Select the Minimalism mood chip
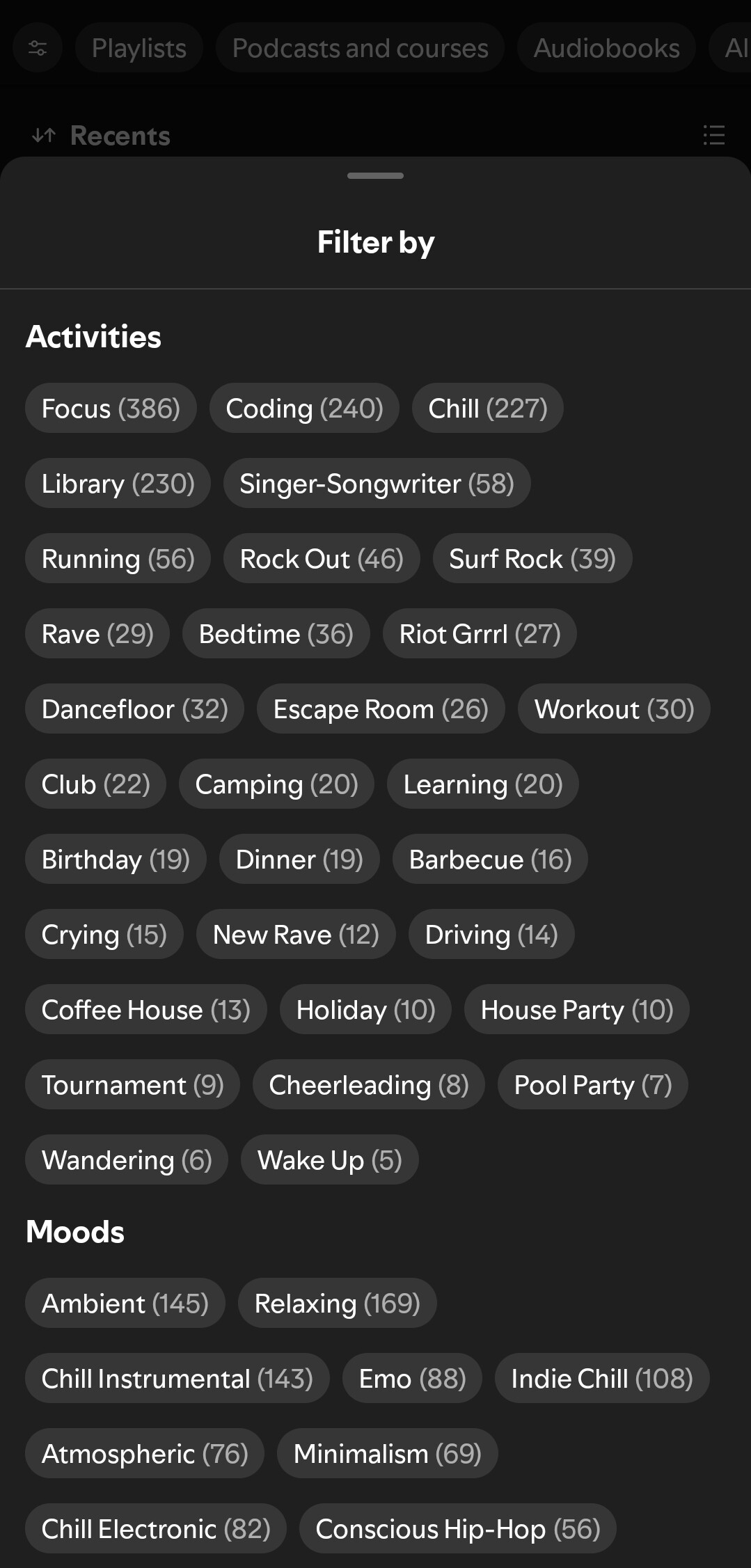 click(x=387, y=1454)
